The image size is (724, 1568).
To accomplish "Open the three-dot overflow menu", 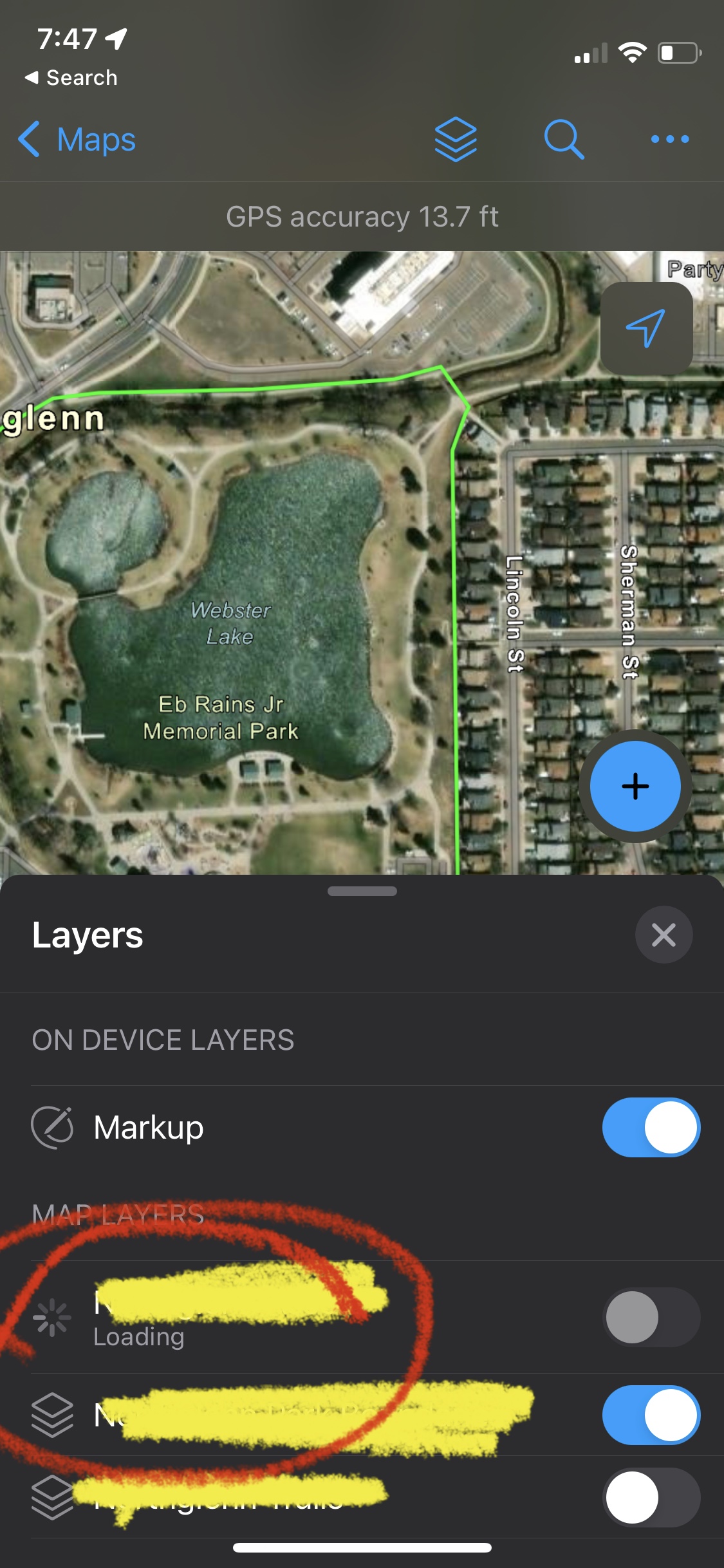I will click(x=669, y=140).
